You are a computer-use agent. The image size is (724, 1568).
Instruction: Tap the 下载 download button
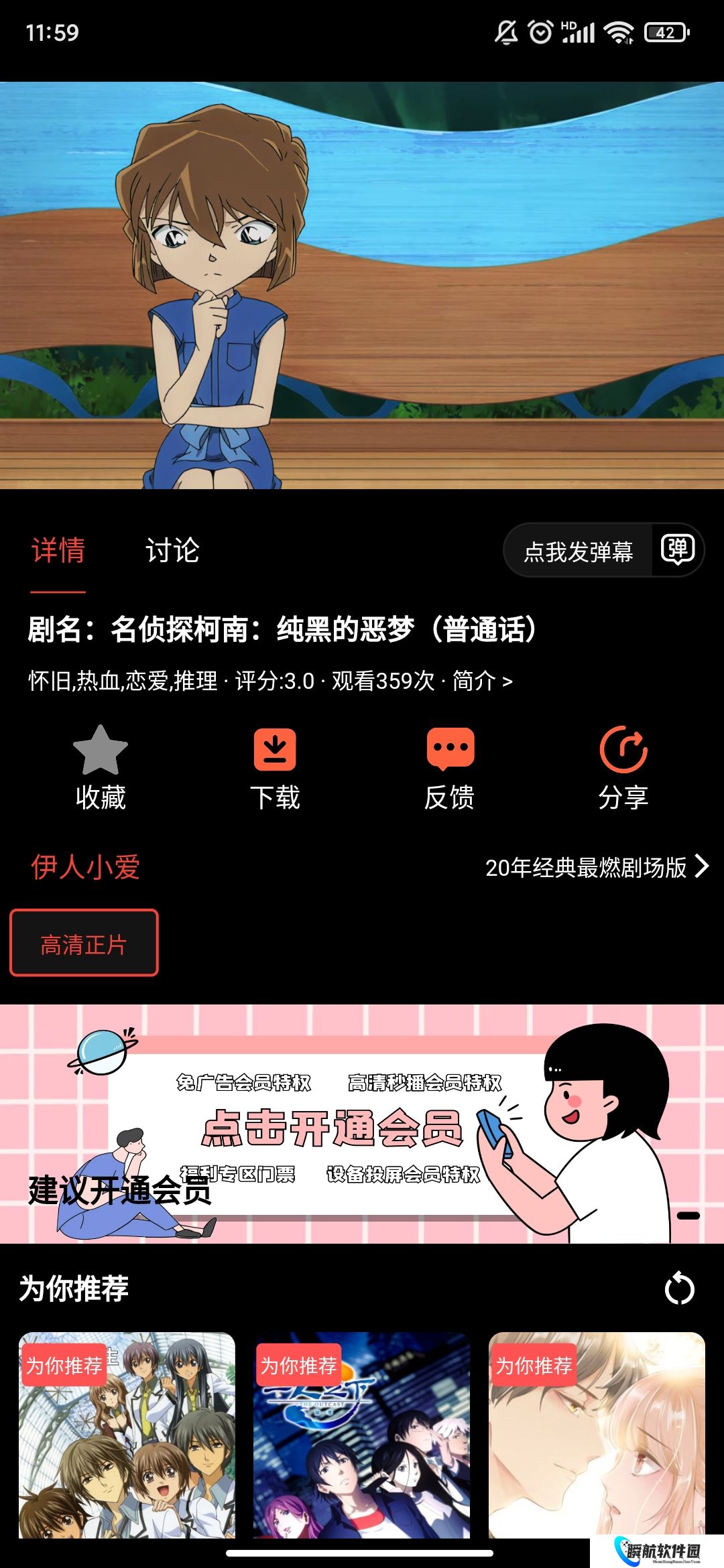click(275, 769)
